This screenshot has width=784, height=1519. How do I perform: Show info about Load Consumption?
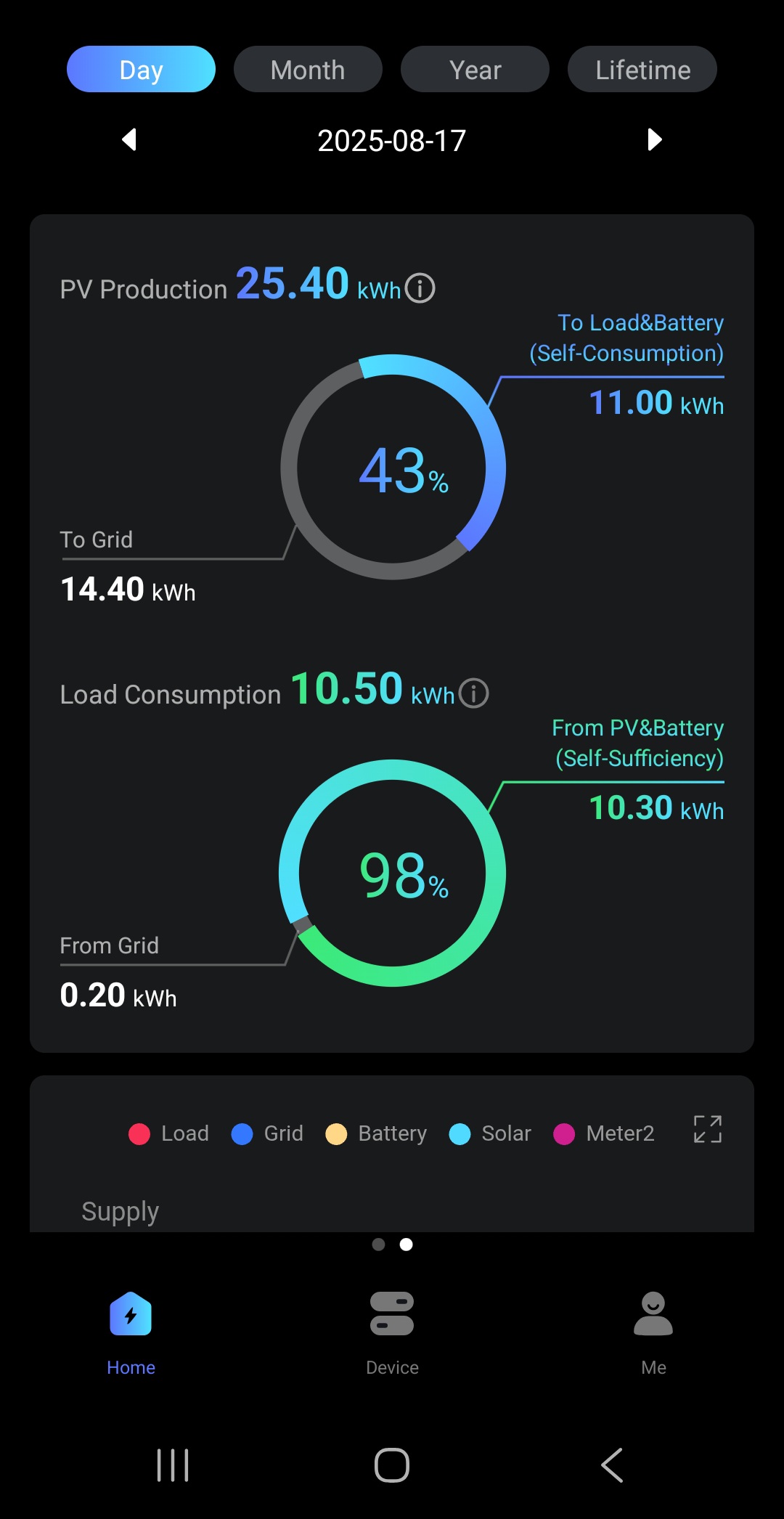(474, 693)
